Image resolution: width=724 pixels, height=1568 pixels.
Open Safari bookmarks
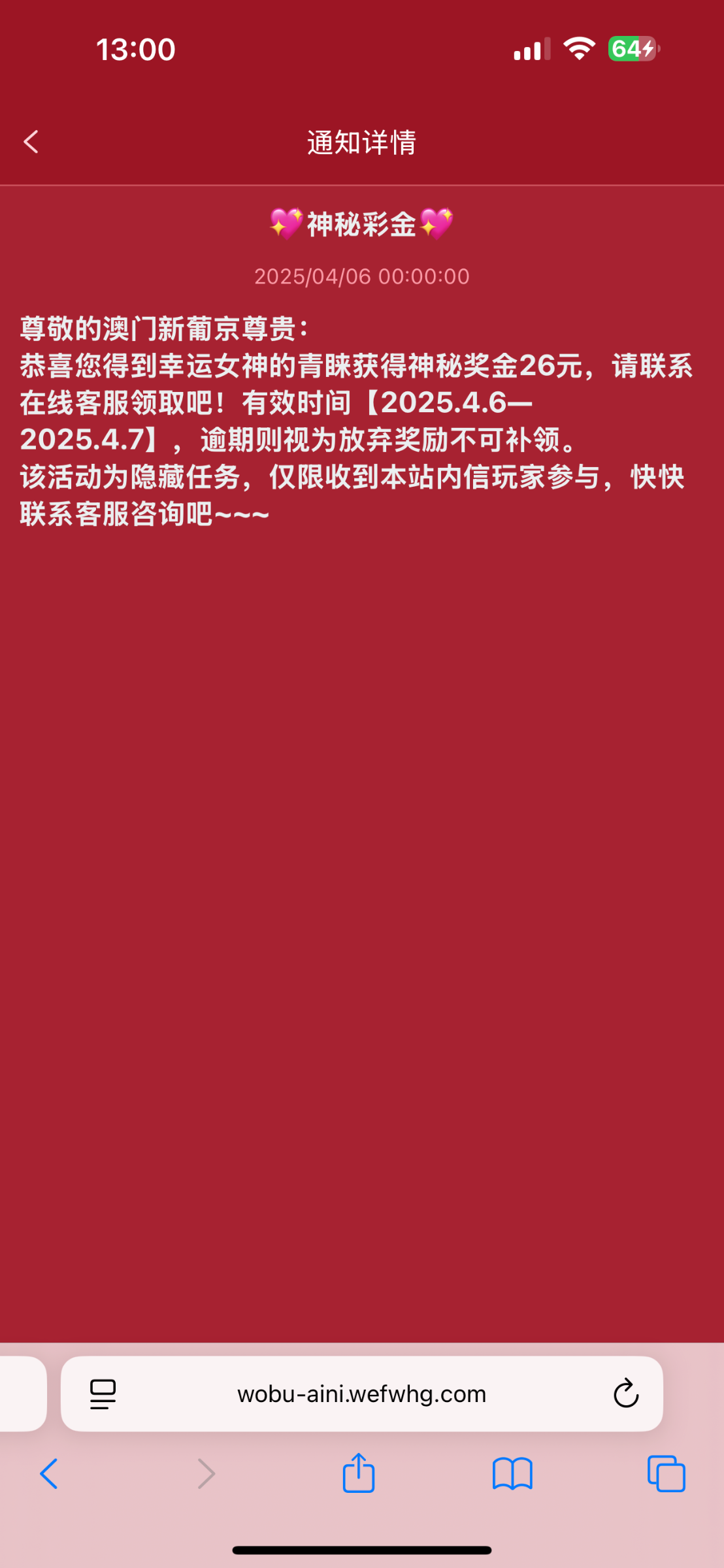(x=512, y=1475)
